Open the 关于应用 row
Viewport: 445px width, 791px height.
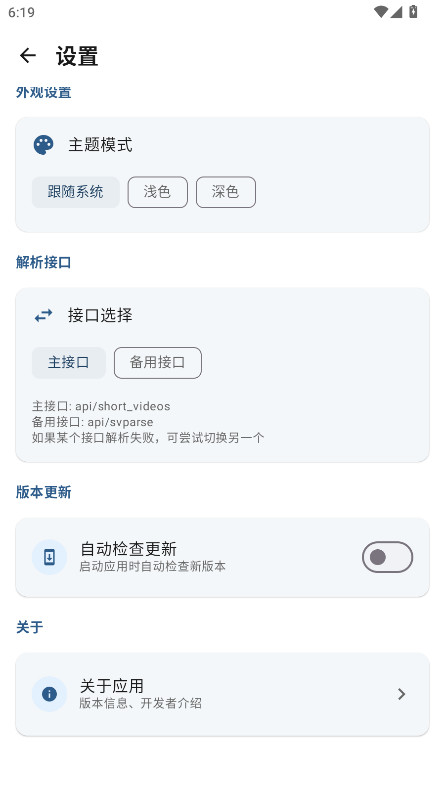(222, 694)
